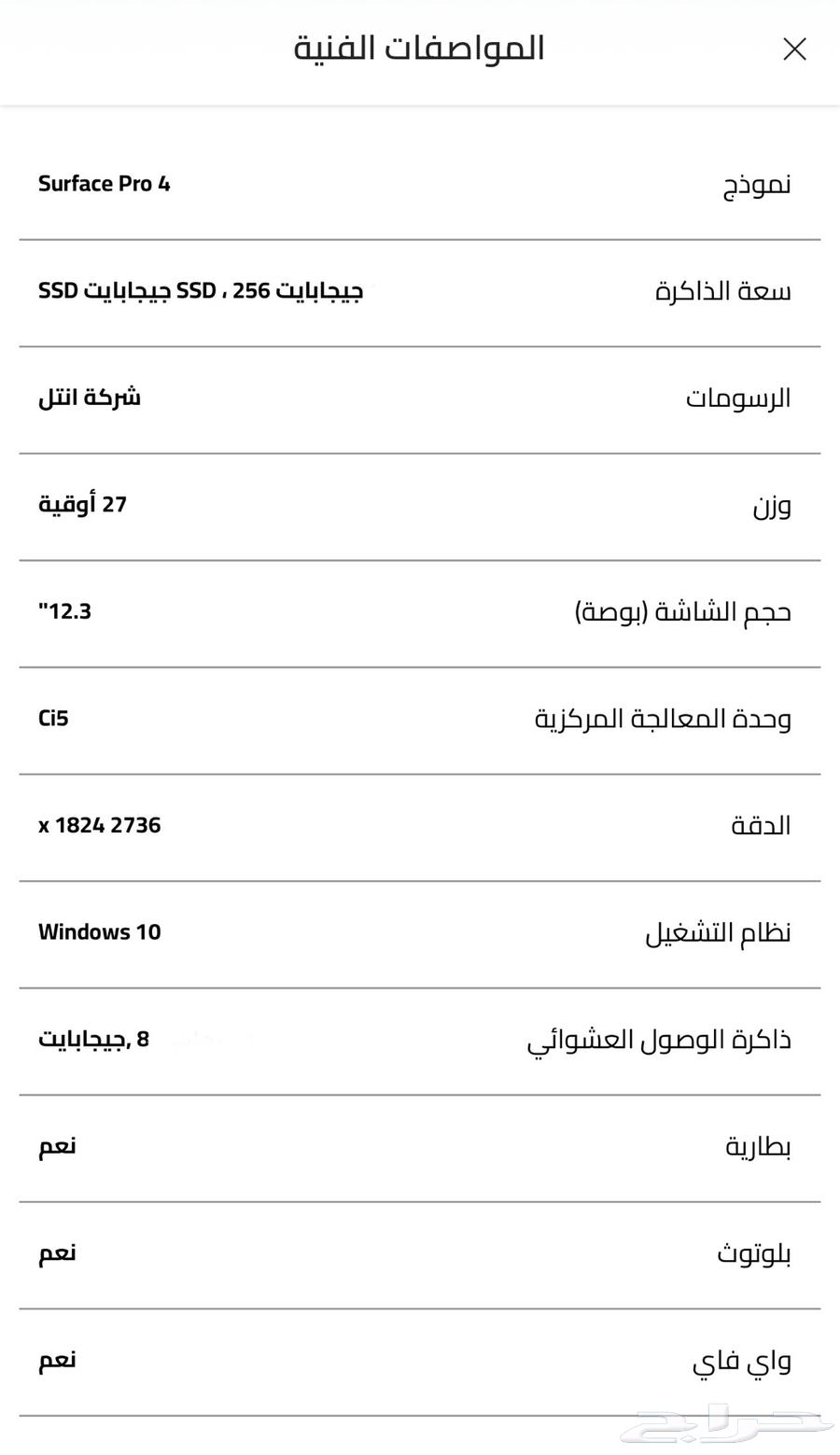The image size is (840, 1455).
Task: Select the Surface Pro 4 model value
Action: pyautogui.click(x=104, y=183)
